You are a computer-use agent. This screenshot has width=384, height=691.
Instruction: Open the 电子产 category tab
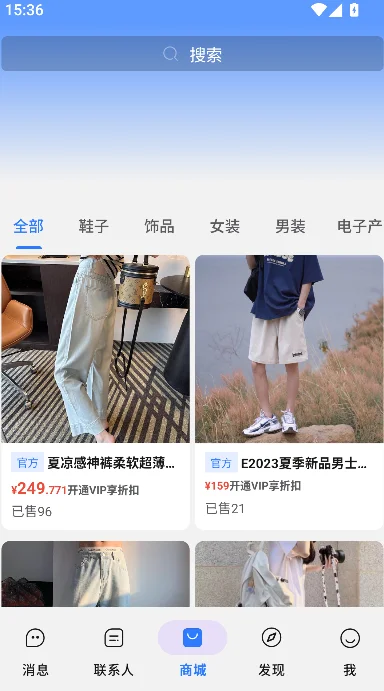pos(359,227)
